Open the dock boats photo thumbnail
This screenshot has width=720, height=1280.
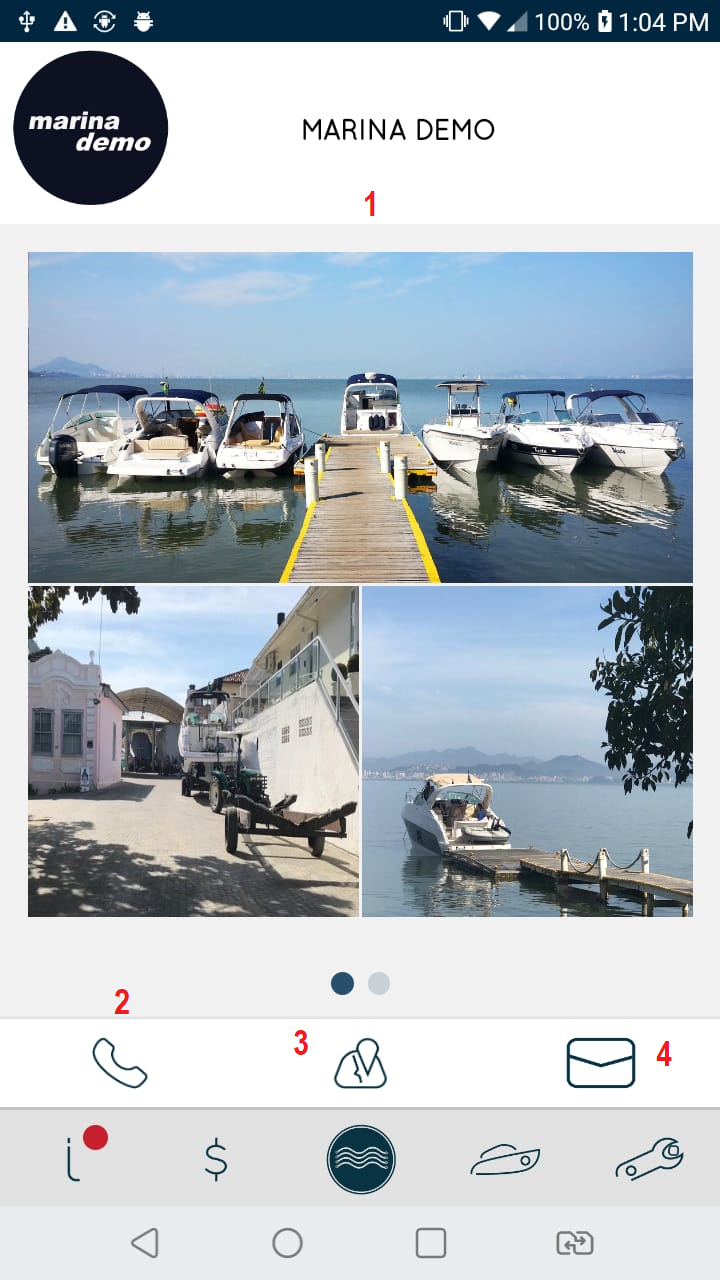360,417
